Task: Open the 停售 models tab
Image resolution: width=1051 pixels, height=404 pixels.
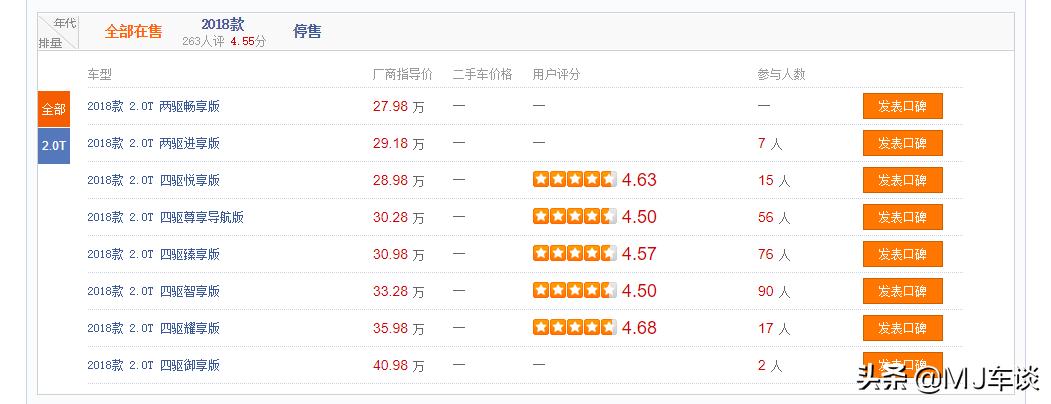Action: pyautogui.click(x=307, y=31)
